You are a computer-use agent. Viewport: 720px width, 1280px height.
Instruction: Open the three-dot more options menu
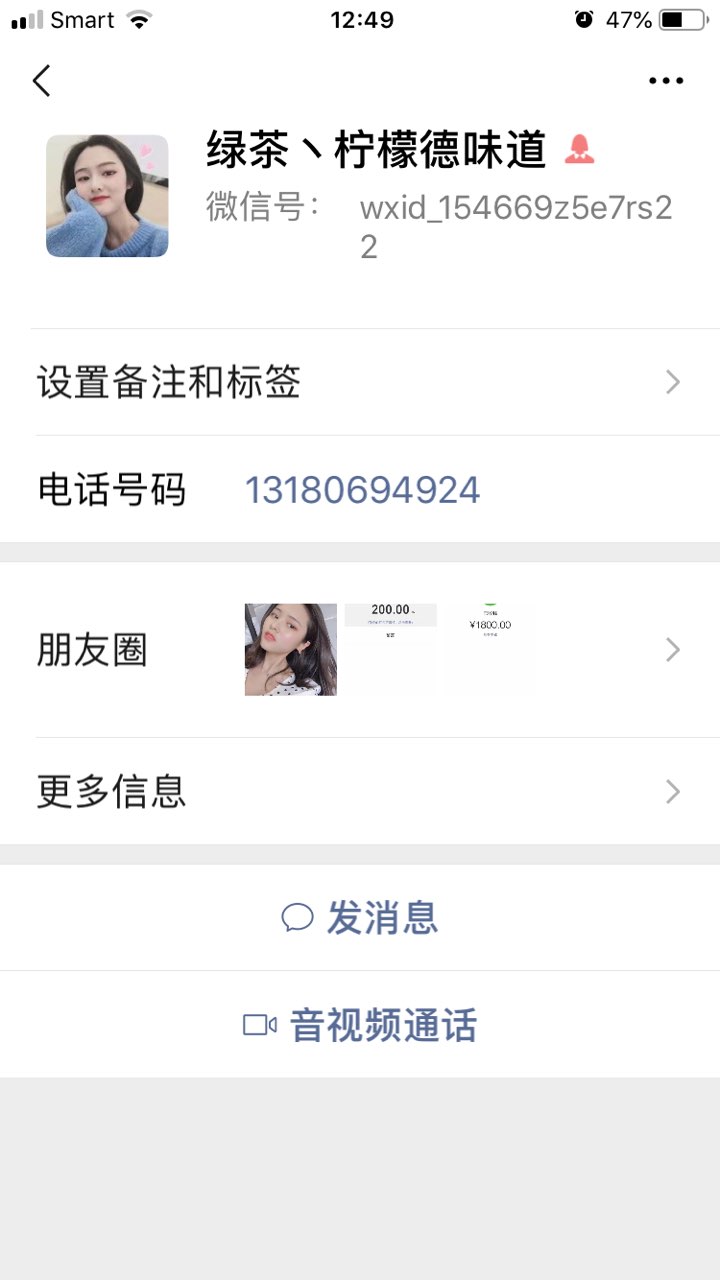[x=665, y=81]
